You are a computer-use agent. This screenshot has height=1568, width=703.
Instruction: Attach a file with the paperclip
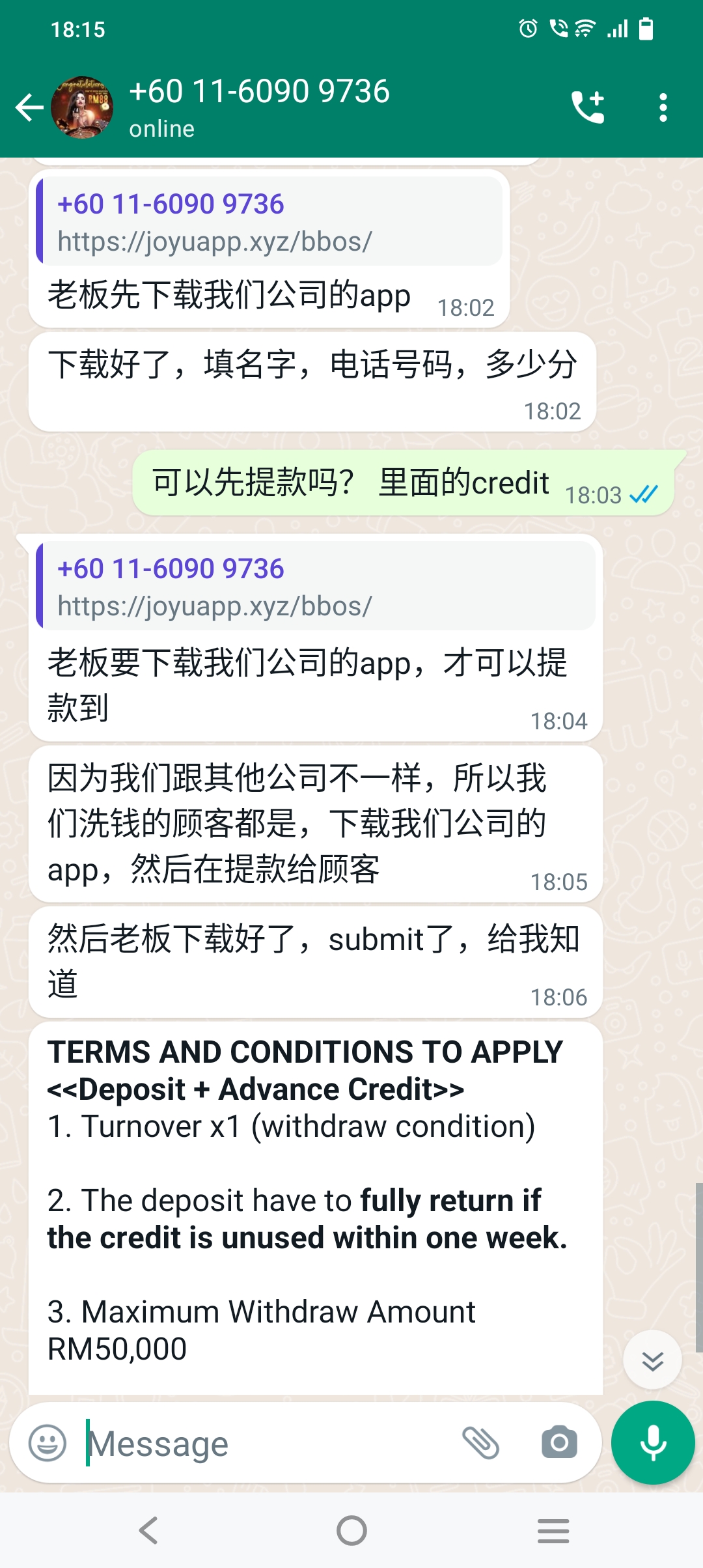tap(480, 1443)
